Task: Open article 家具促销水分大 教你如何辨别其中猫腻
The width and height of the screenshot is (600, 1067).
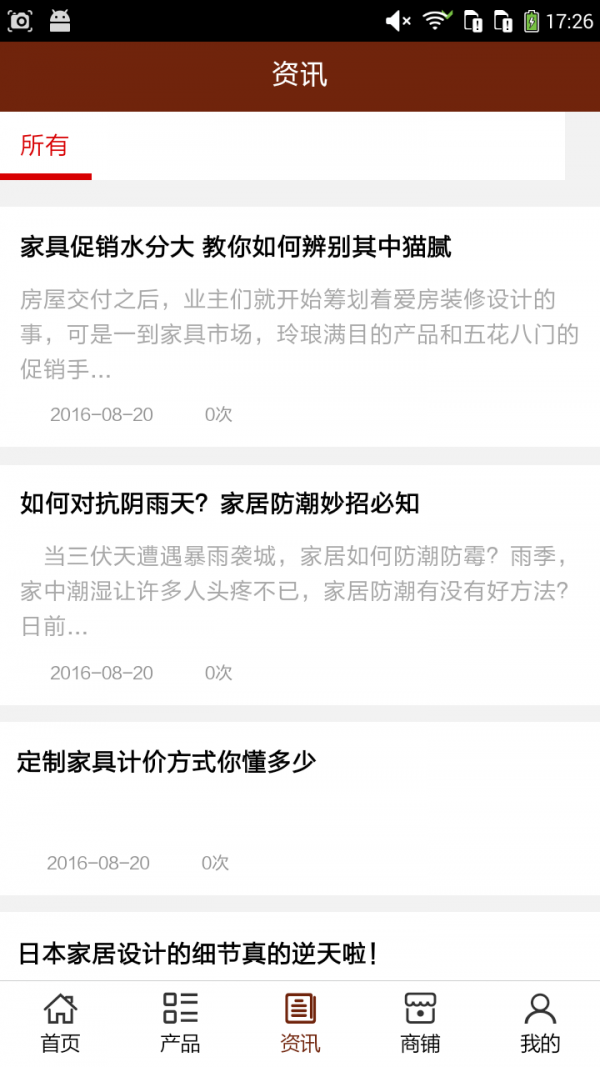Action: coord(236,247)
